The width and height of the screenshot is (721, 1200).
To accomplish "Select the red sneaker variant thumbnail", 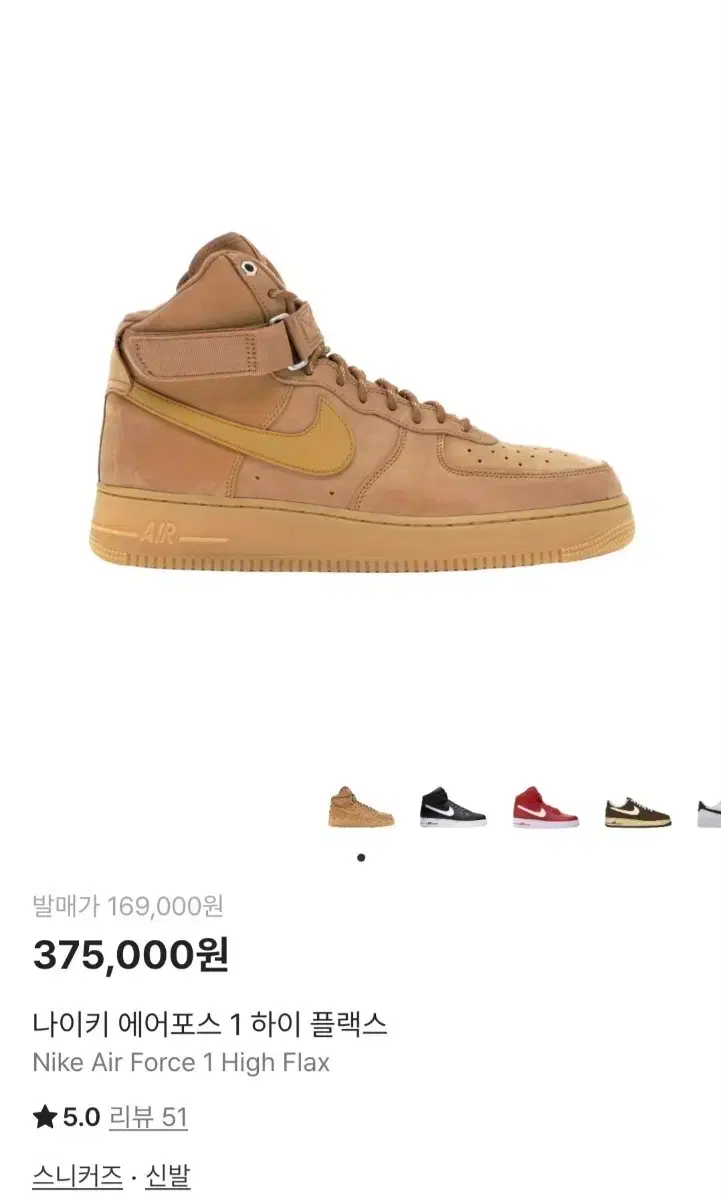I will click(545, 807).
